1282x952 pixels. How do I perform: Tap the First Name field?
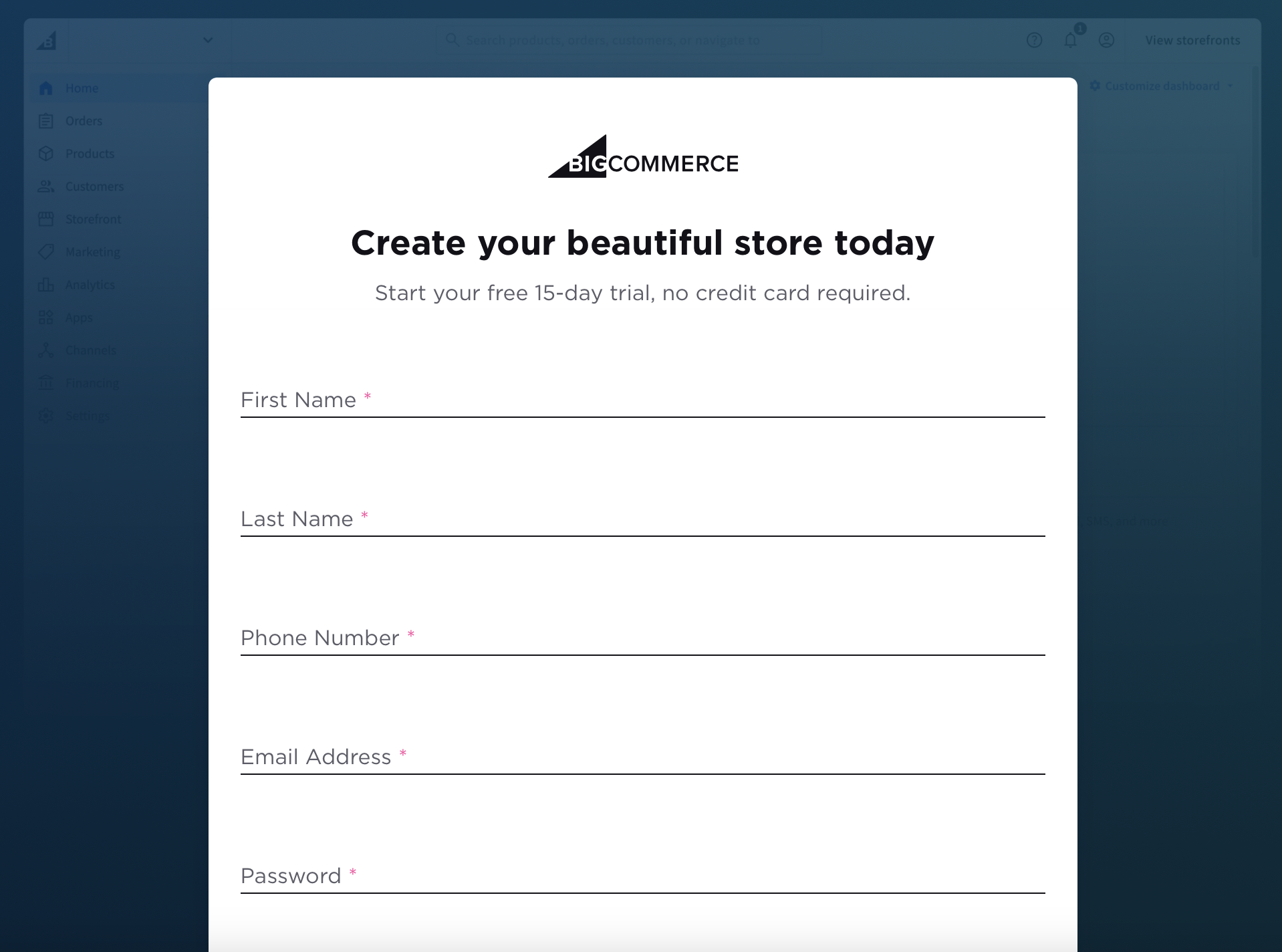coord(642,400)
